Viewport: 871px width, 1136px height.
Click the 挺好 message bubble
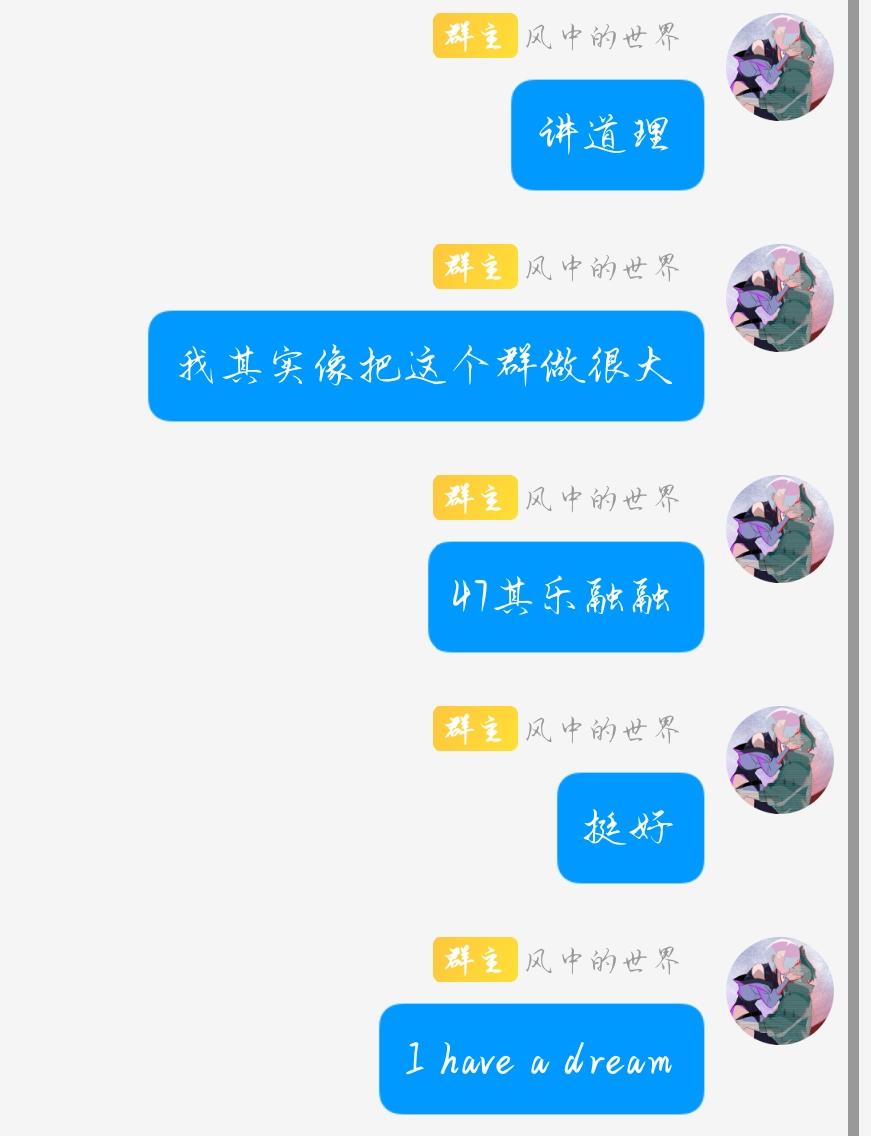coord(630,828)
